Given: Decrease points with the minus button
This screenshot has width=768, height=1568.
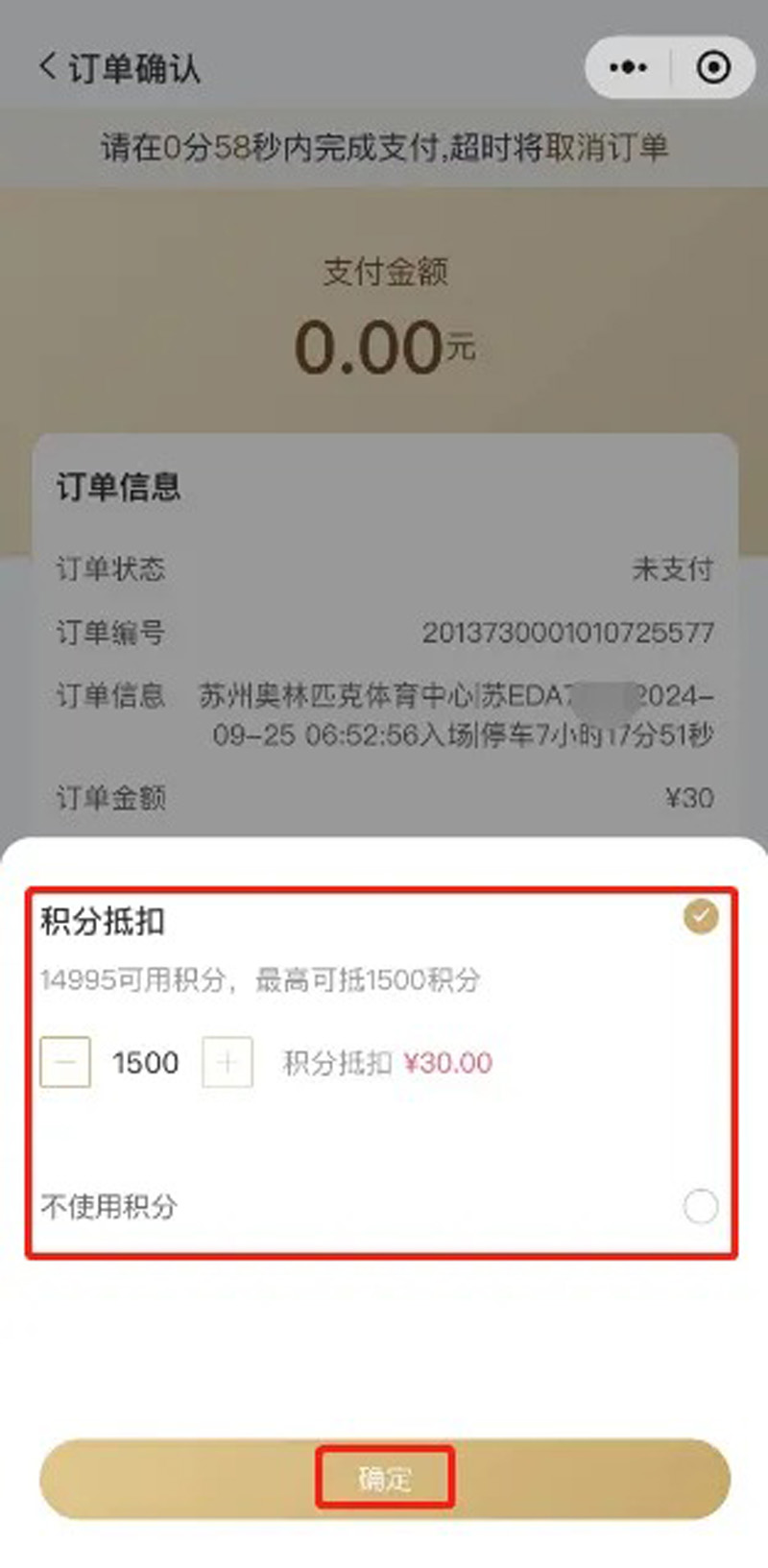Looking at the screenshot, I should coord(65,1062).
